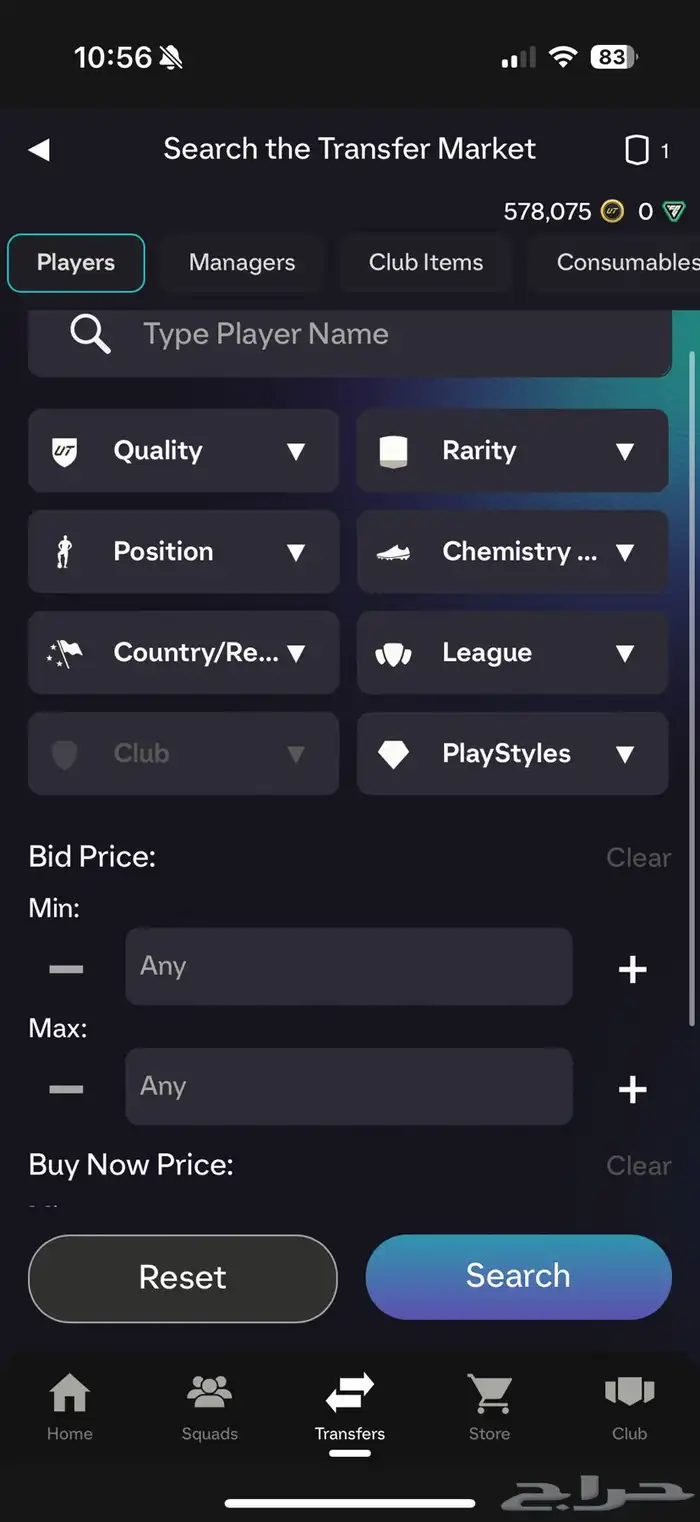Go to the Store tab
This screenshot has height=1522, width=700.
tap(489, 1406)
